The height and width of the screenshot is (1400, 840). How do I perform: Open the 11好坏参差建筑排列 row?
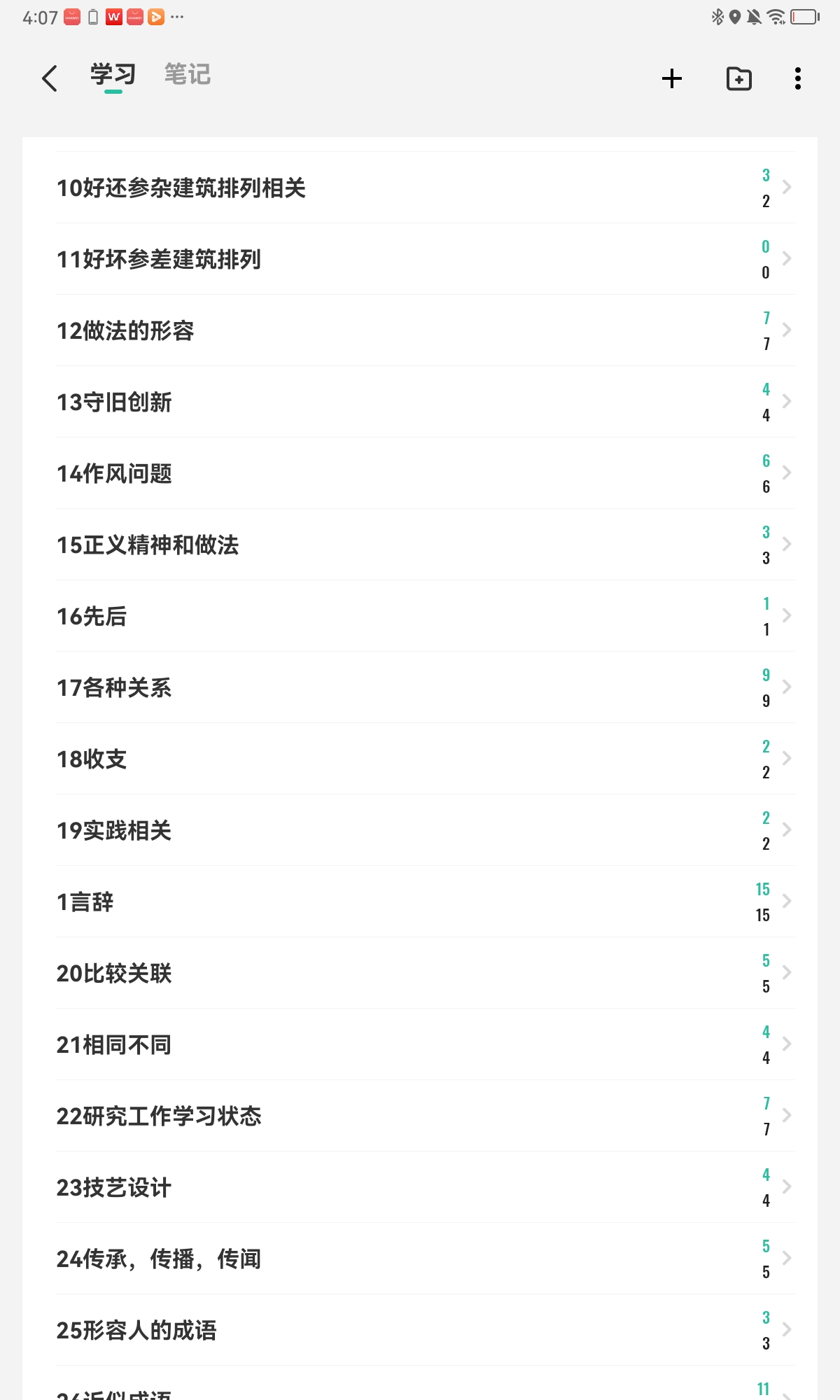tap(426, 259)
